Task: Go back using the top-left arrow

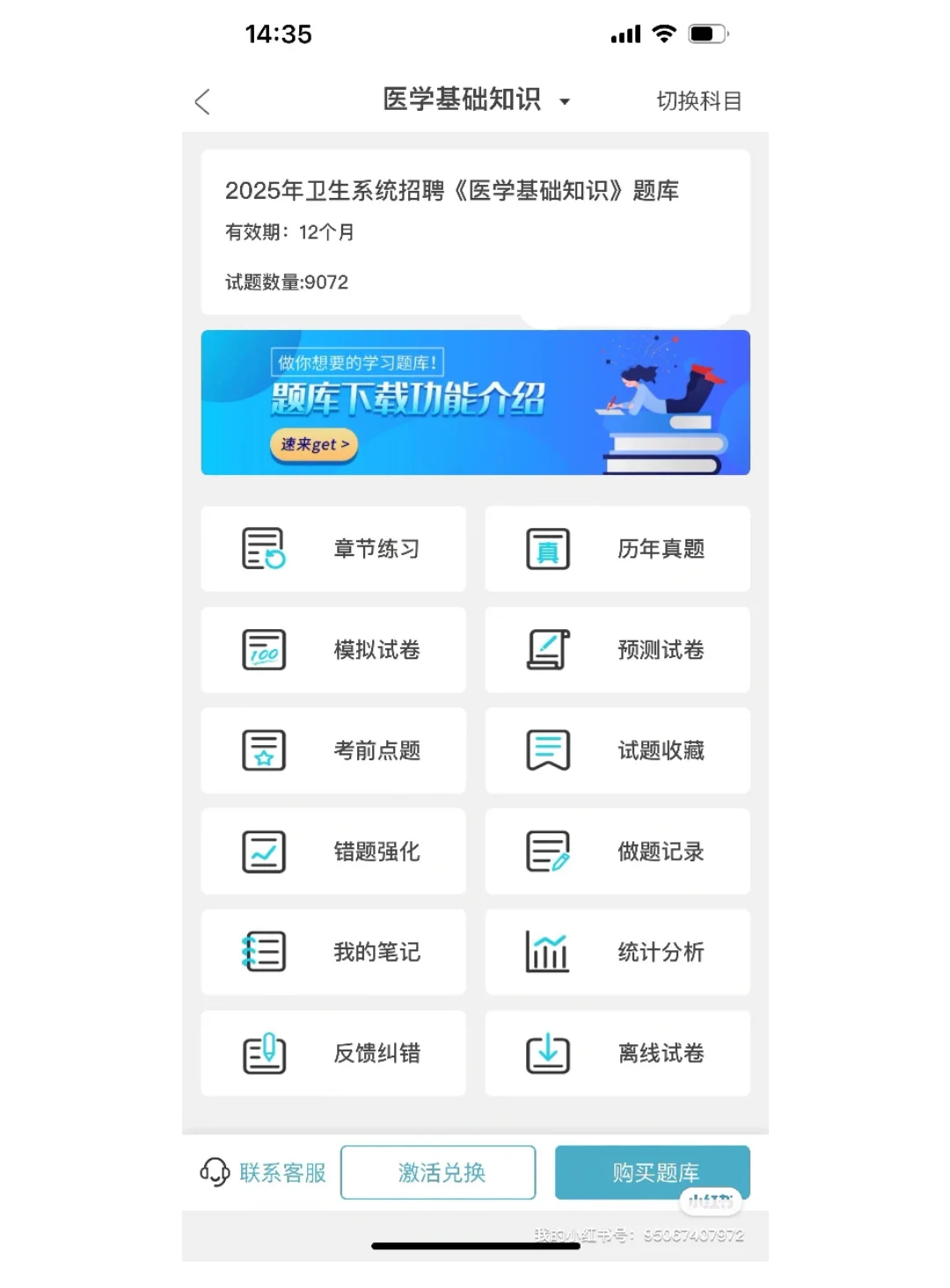Action: [202, 102]
